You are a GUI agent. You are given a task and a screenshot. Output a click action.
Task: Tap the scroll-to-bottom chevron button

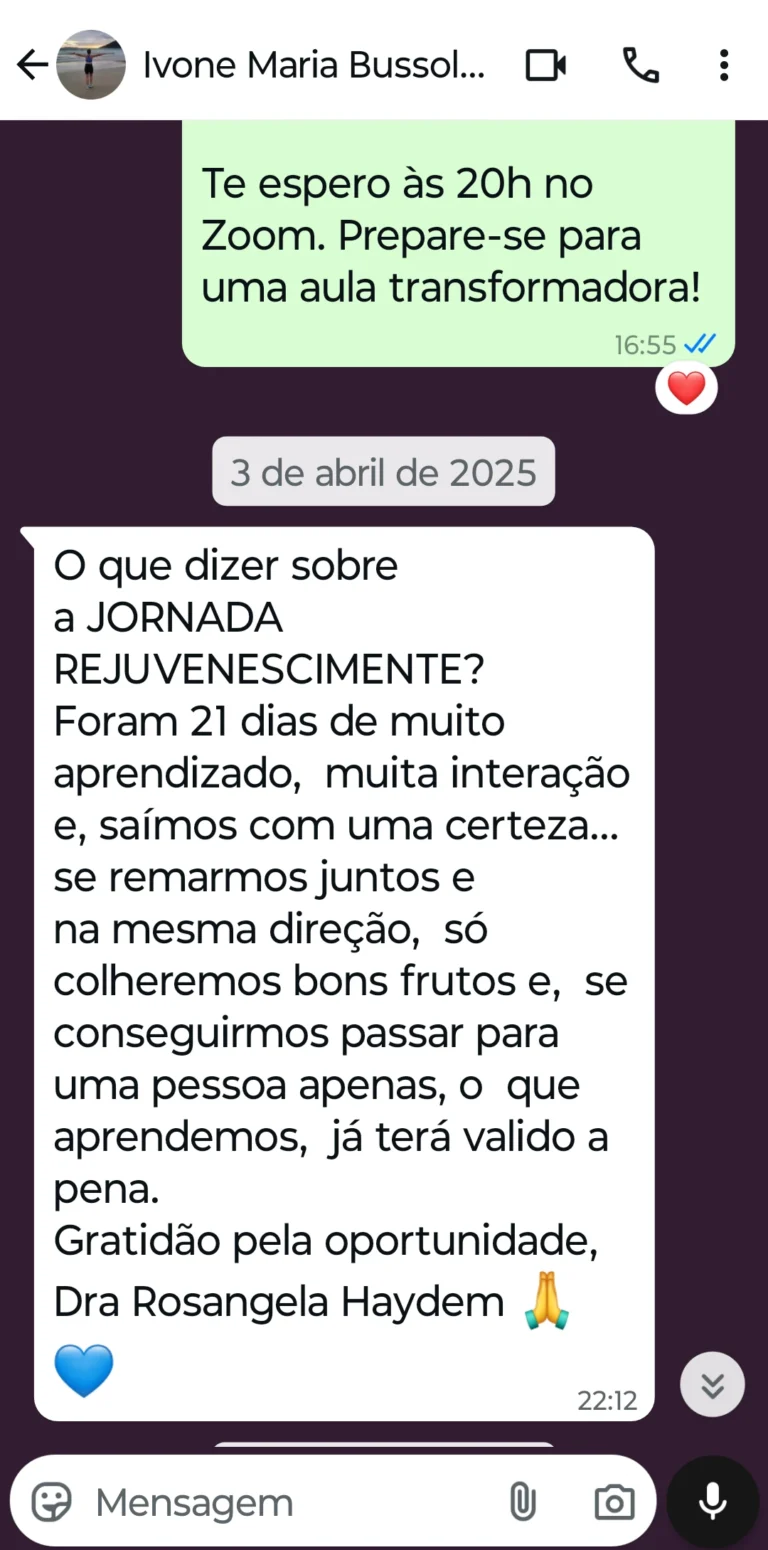(x=711, y=1385)
